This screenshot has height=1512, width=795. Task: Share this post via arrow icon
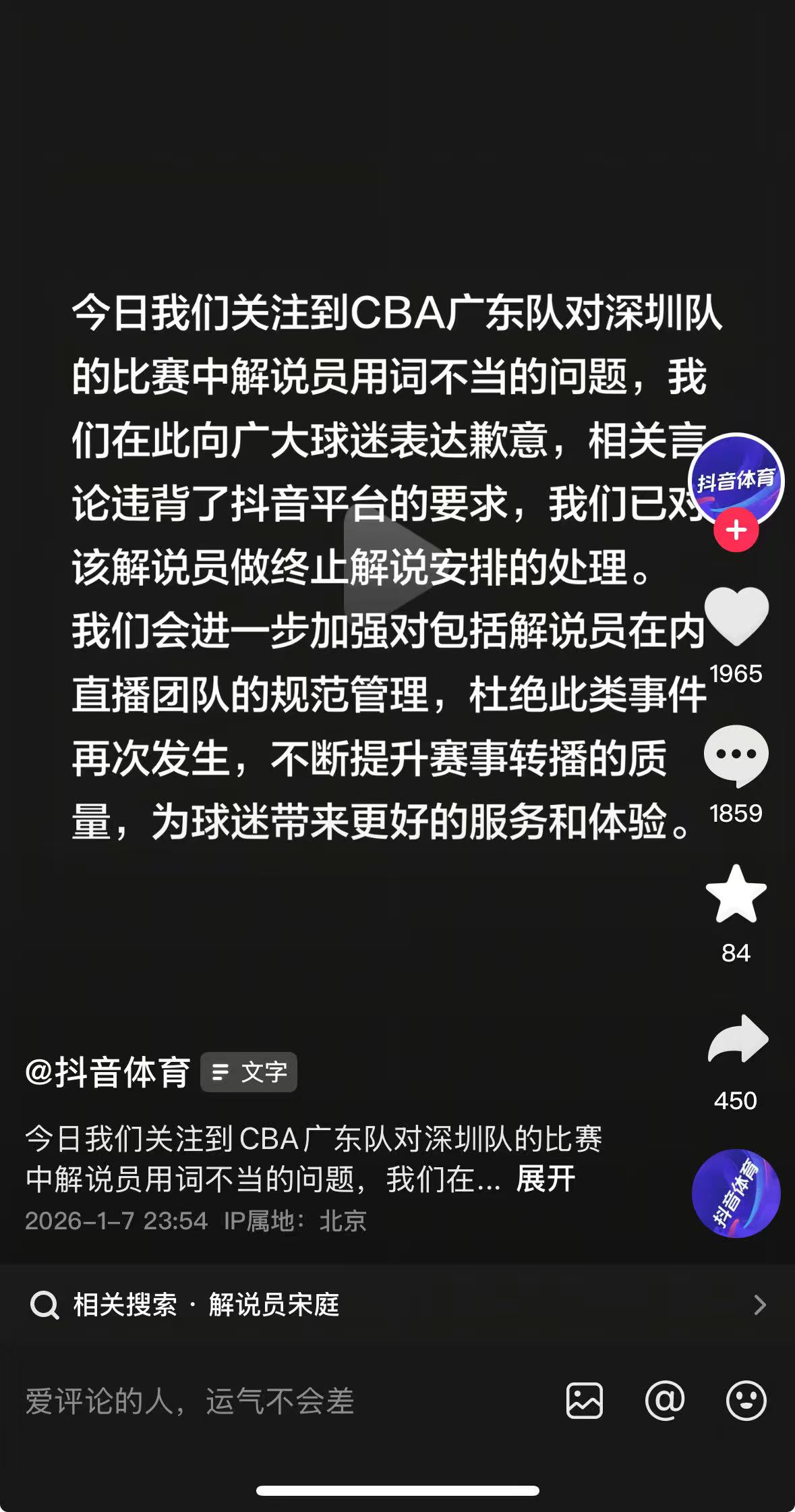[x=737, y=1040]
